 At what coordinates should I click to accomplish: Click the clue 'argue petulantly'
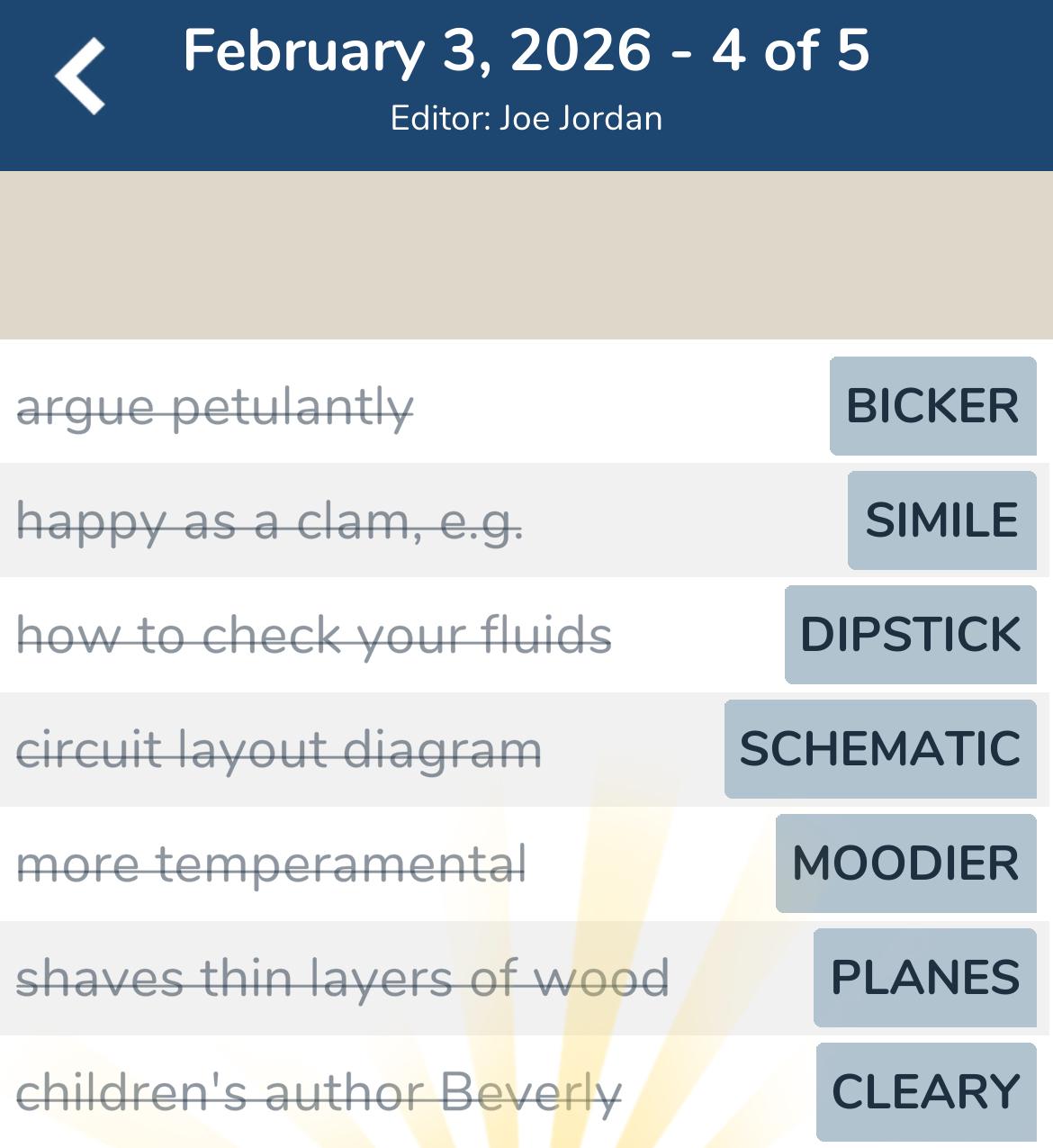tap(216, 405)
